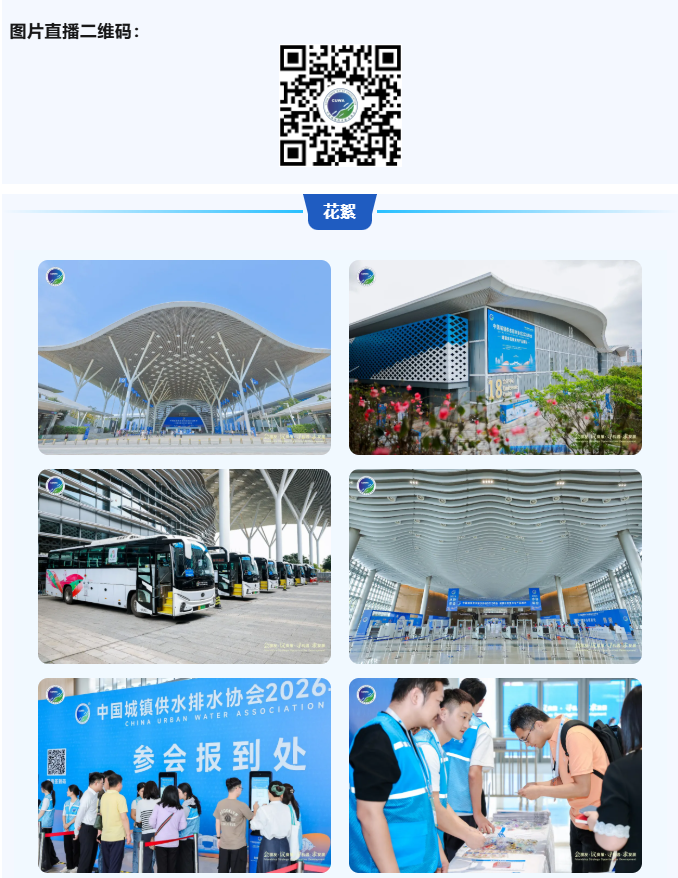Open the photo of the canopy entrance plaza
This screenshot has width=678, height=878.
pyautogui.click(x=184, y=357)
